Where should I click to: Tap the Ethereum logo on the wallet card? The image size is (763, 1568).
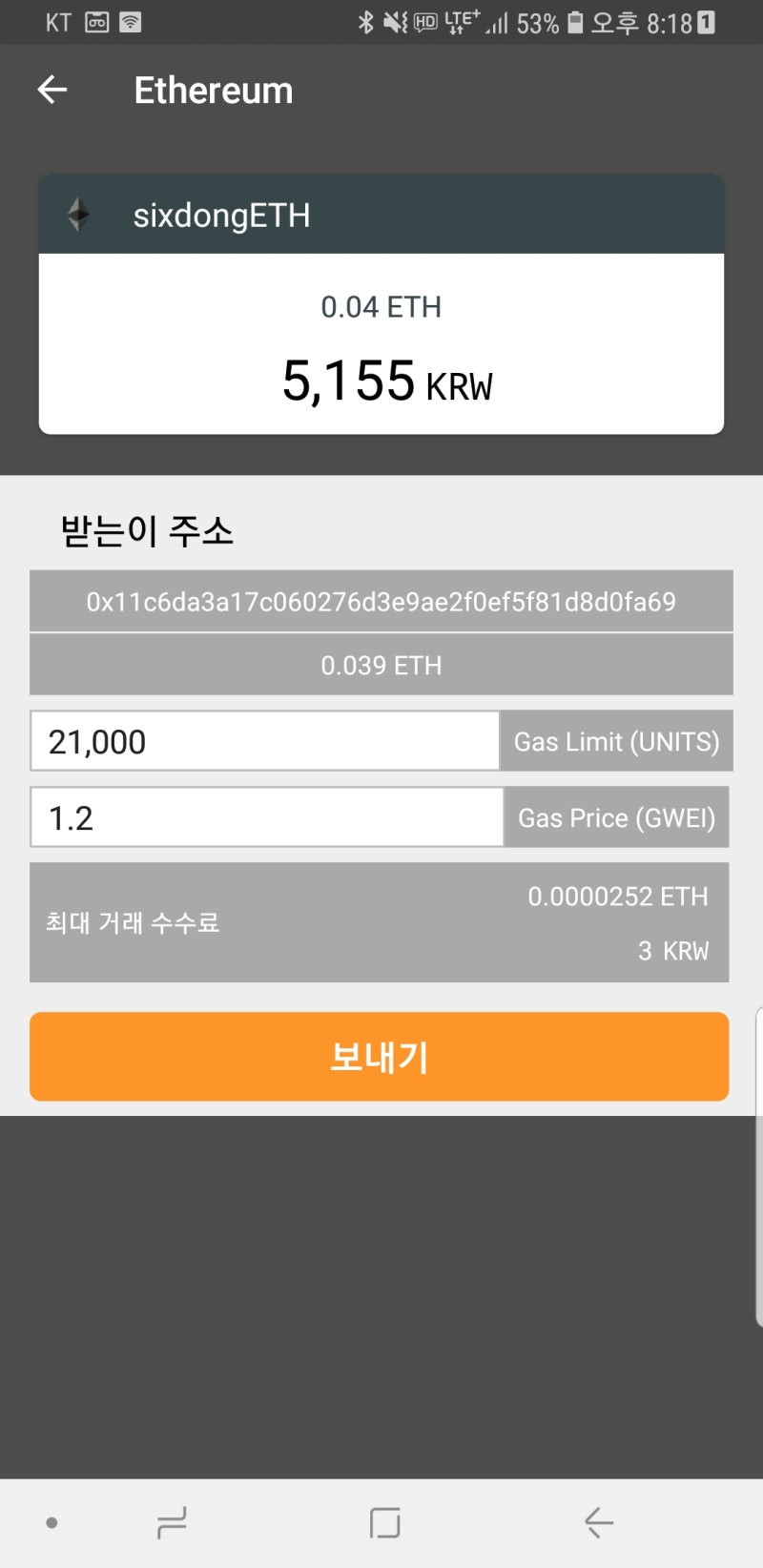80,215
